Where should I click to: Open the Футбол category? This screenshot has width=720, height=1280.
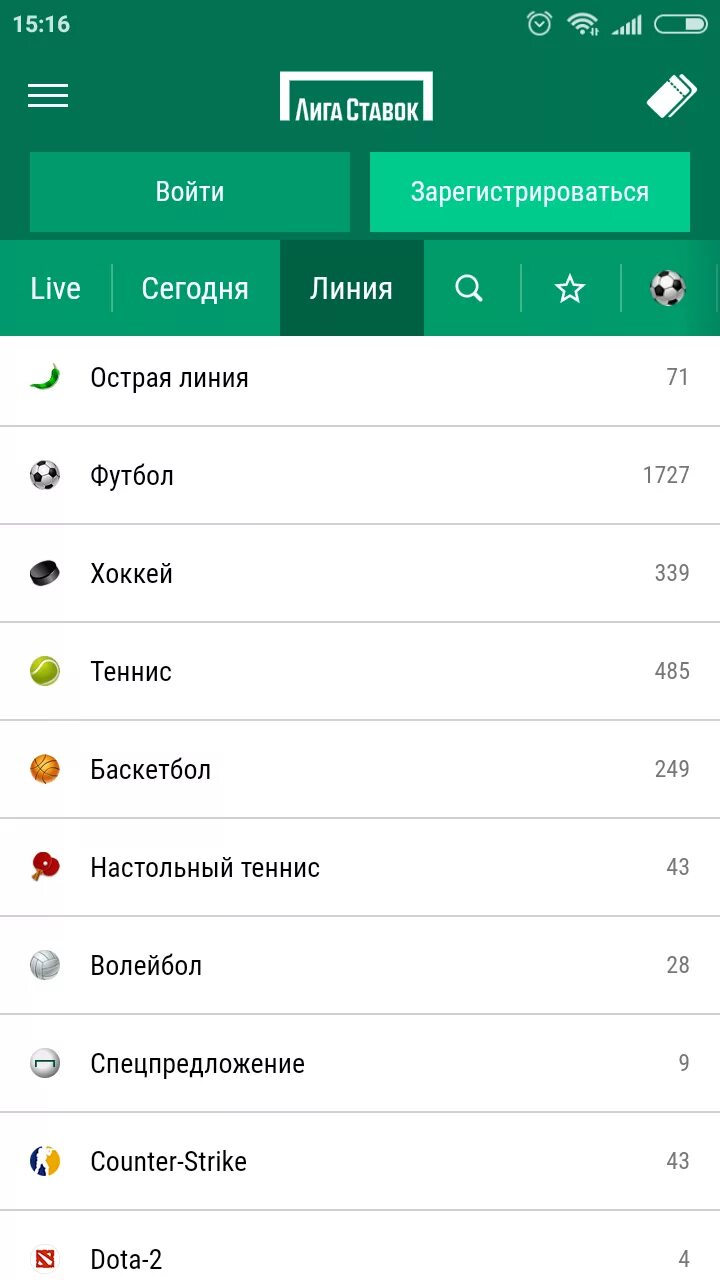(360, 475)
